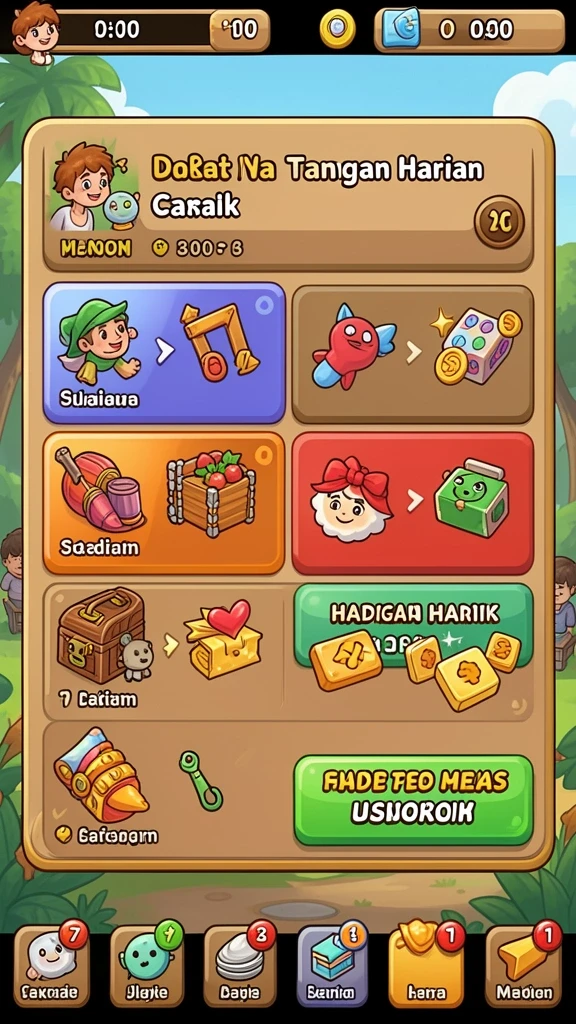576x1024 pixels.
Task: Open the blue Sulaiaua elf card
Action: click(x=164, y=353)
